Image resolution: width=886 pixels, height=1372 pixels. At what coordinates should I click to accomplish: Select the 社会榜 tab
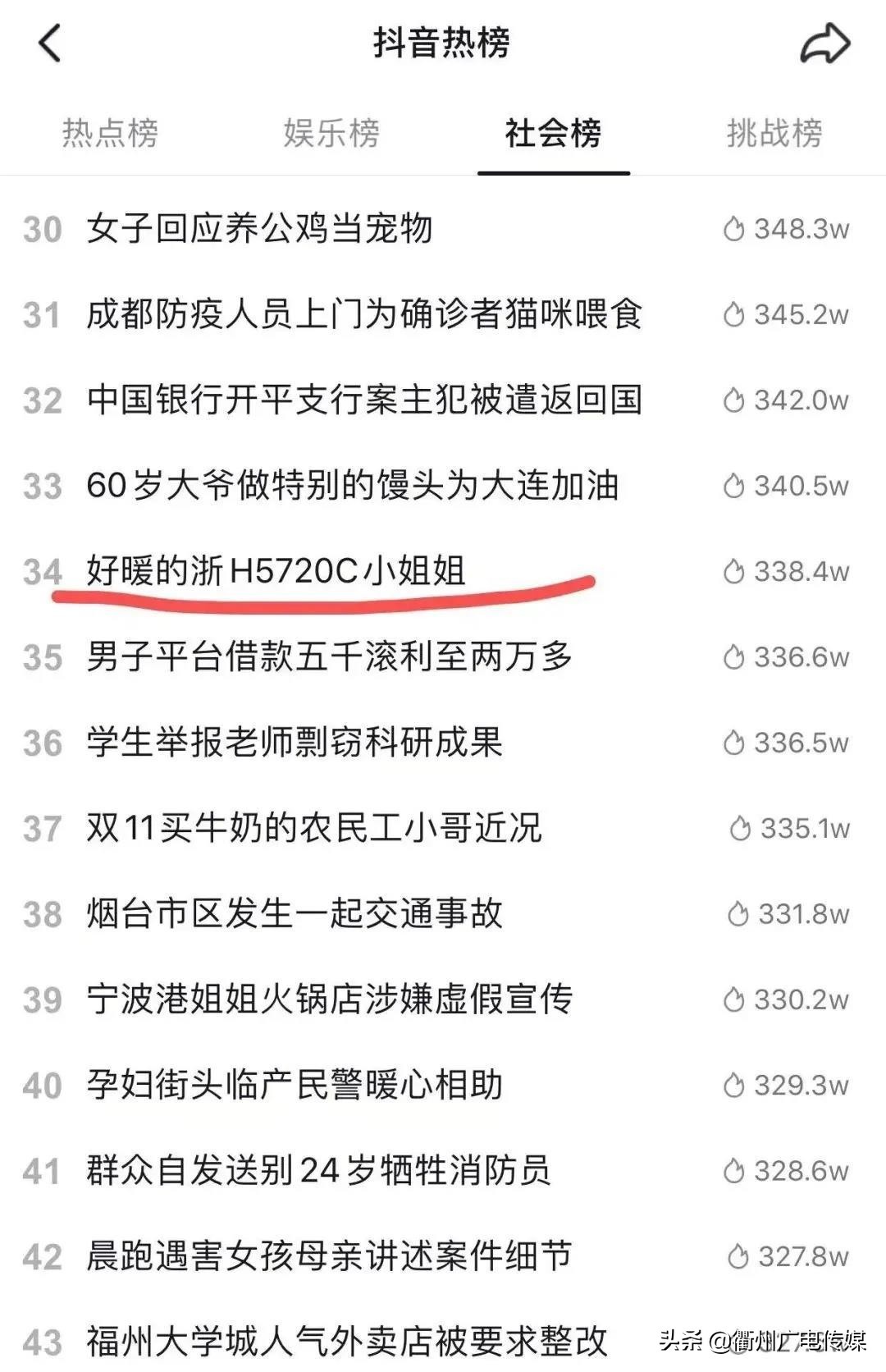pos(553,133)
